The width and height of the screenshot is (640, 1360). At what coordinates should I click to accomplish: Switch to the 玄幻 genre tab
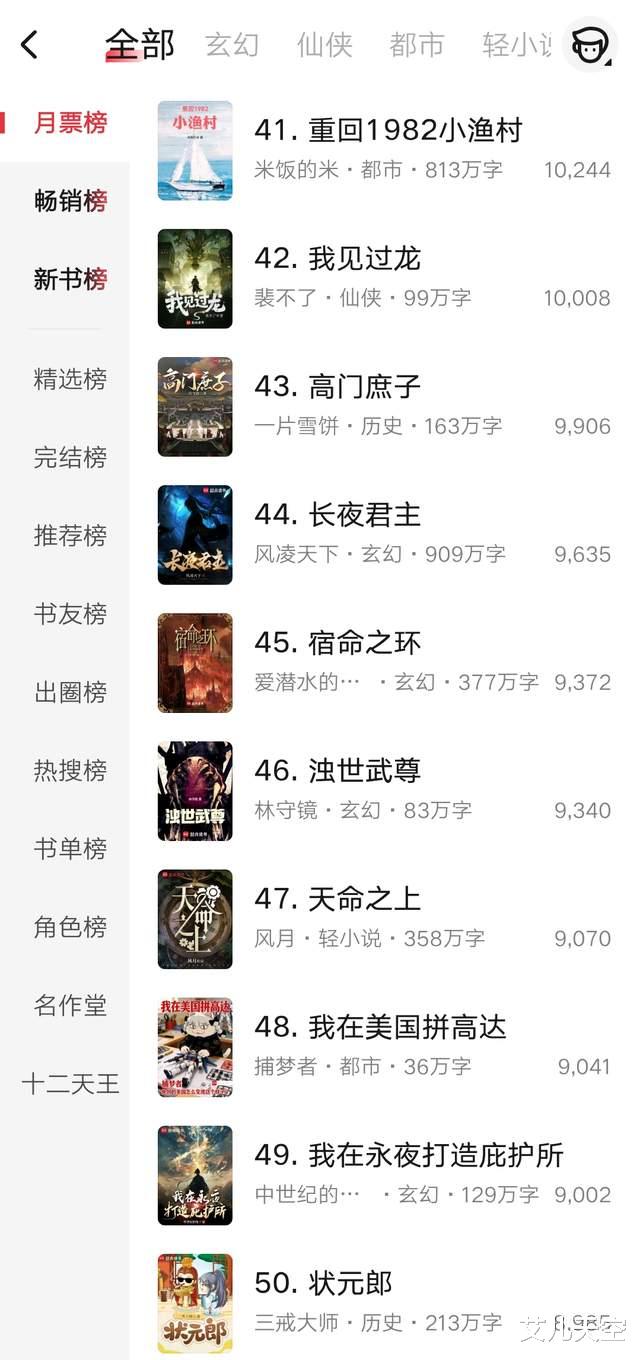coord(232,45)
